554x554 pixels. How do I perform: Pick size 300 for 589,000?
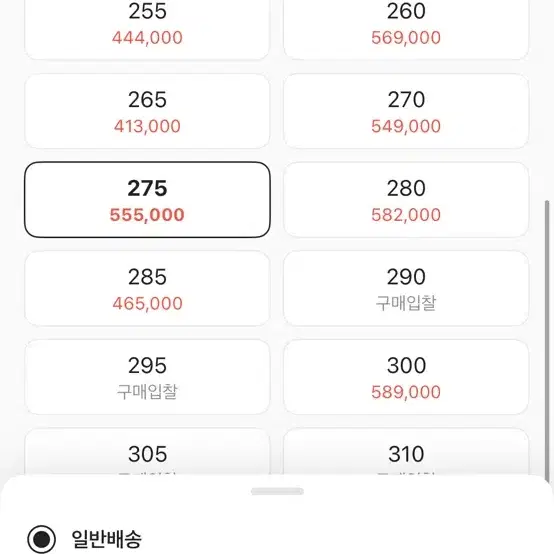pyautogui.click(x=406, y=377)
